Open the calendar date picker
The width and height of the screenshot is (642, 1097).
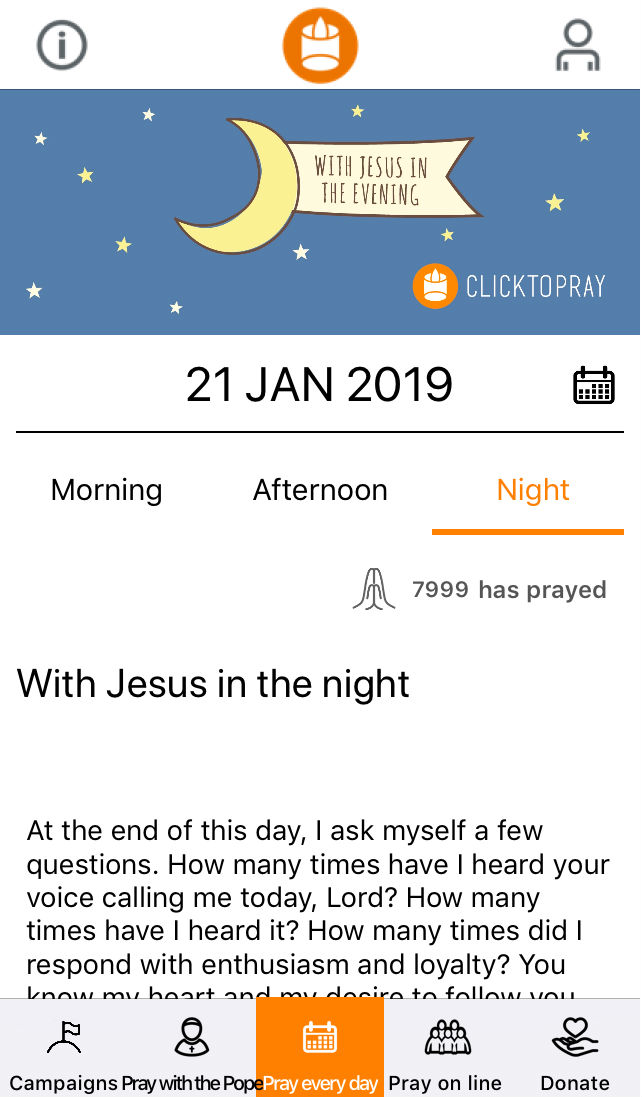pyautogui.click(x=593, y=386)
